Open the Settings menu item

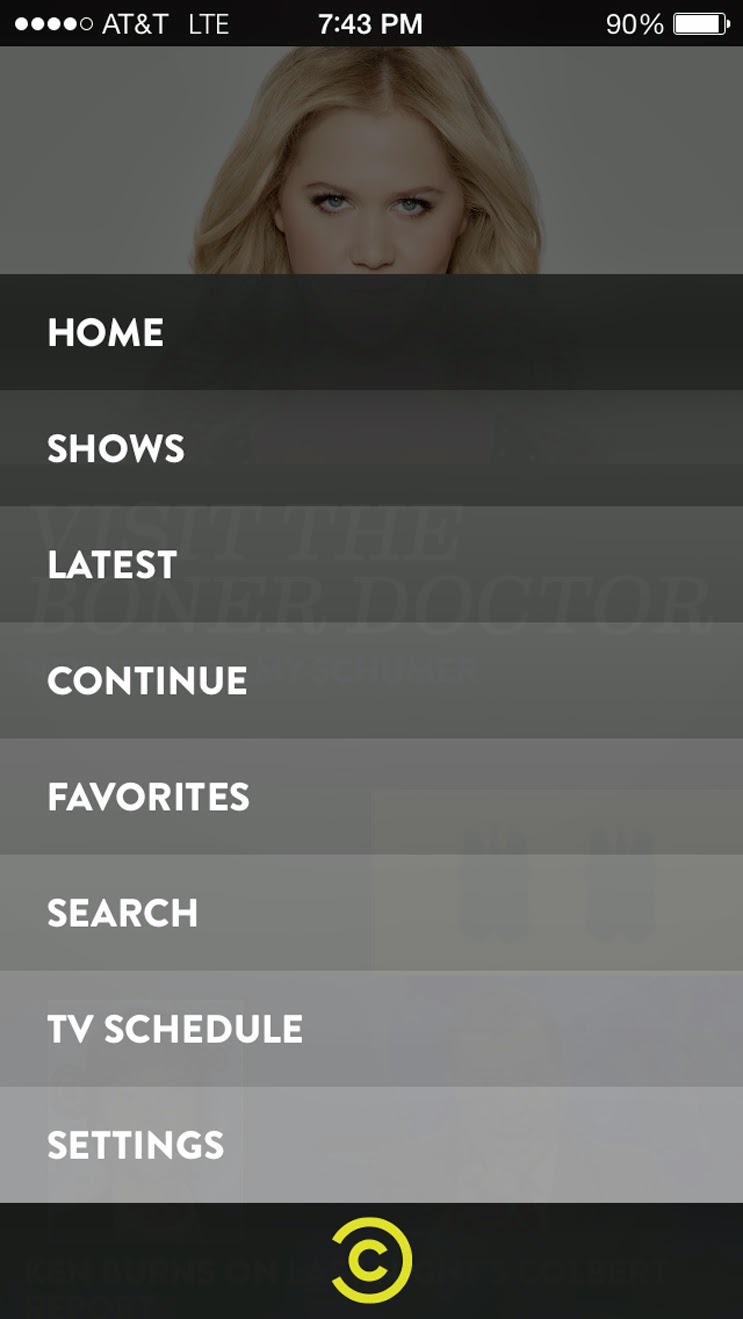pos(136,1145)
